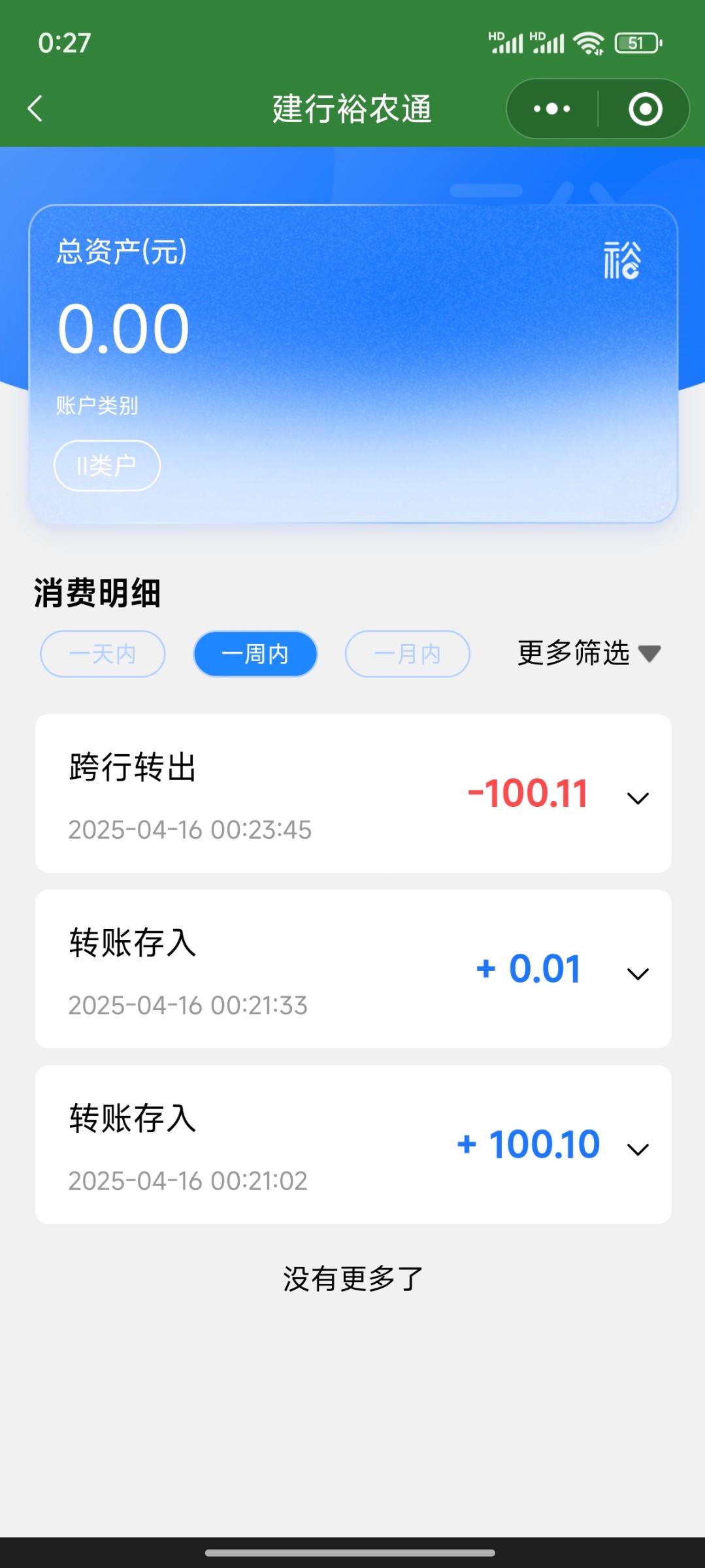Open the mini program three-dot menu

coord(552,108)
